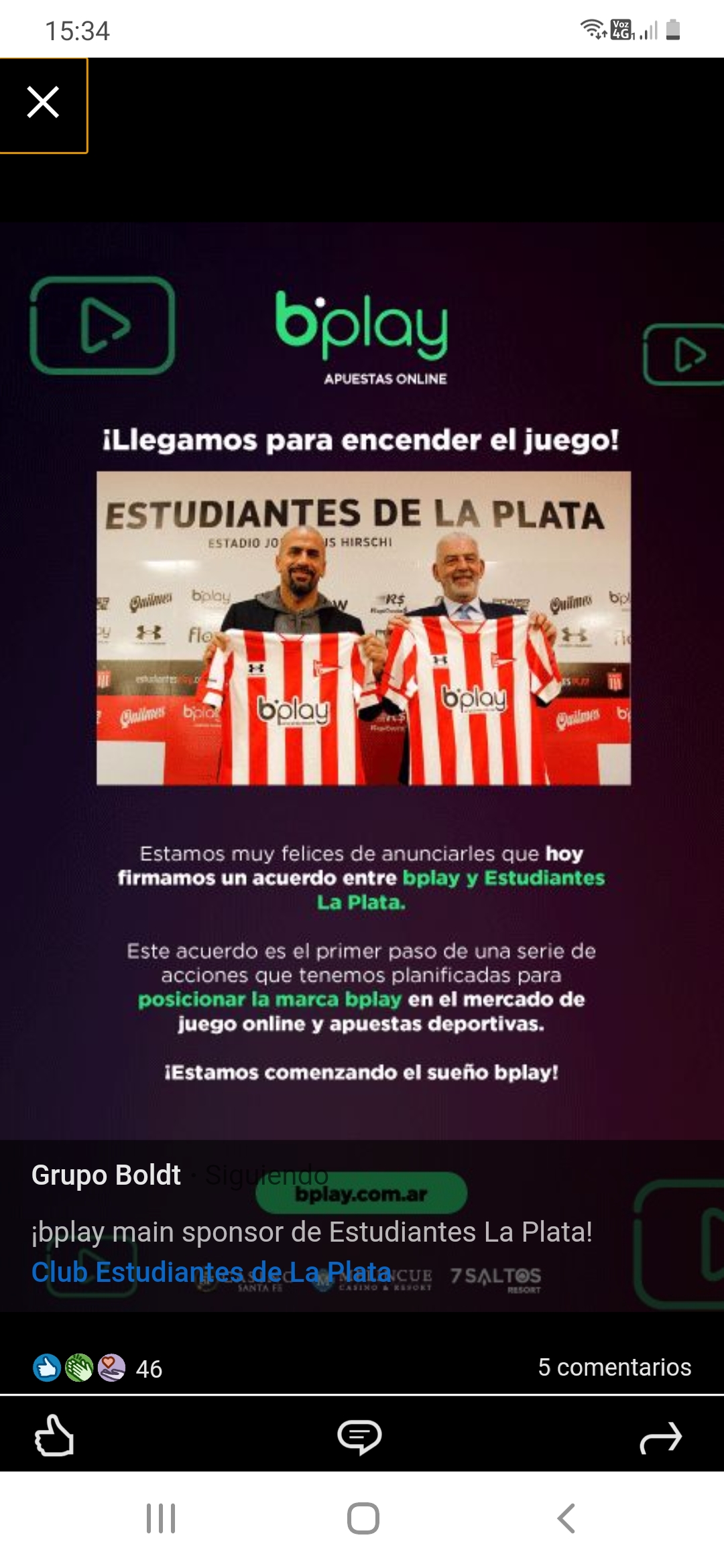Open the comment icon

coord(359,1436)
